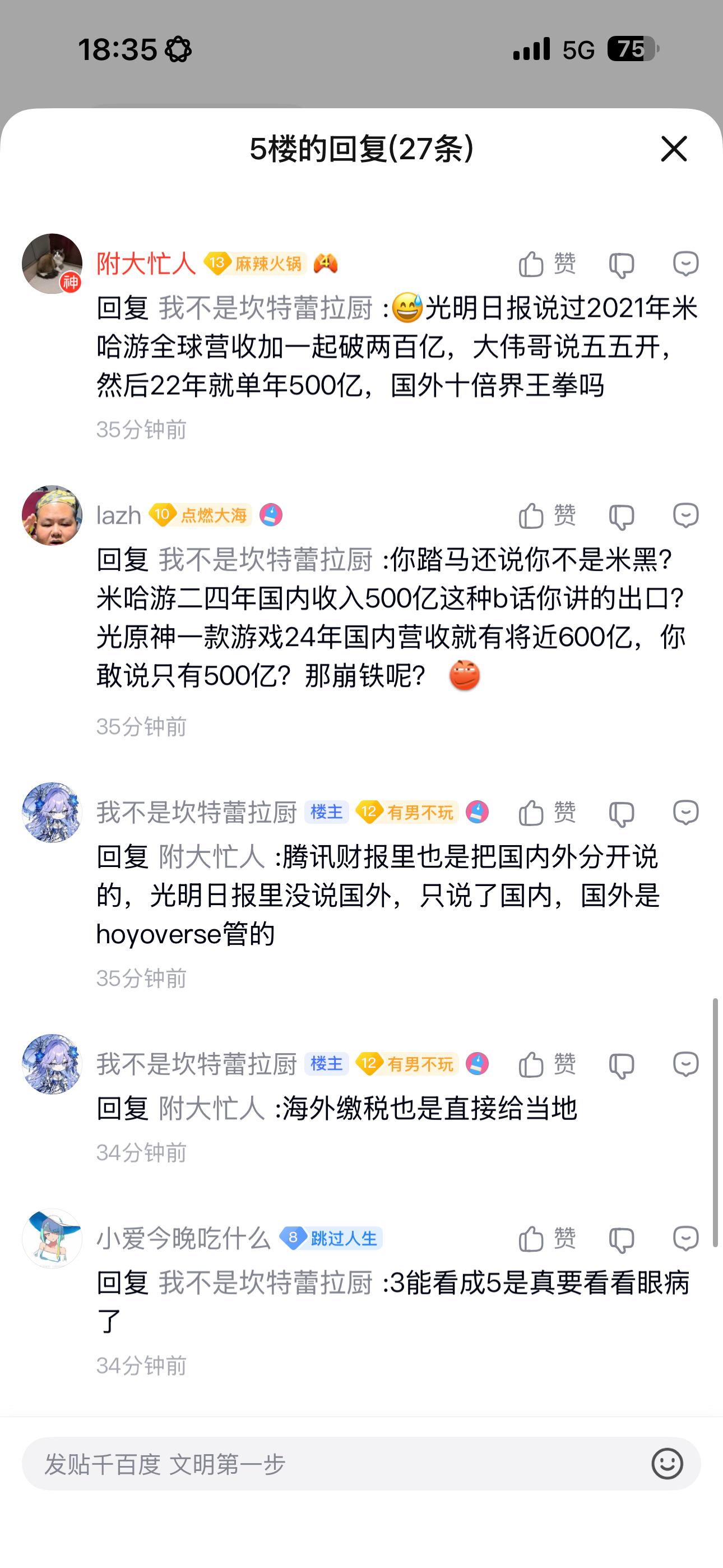Like 附大忙人's reply
The width and height of the screenshot is (723, 1568).
546,264
